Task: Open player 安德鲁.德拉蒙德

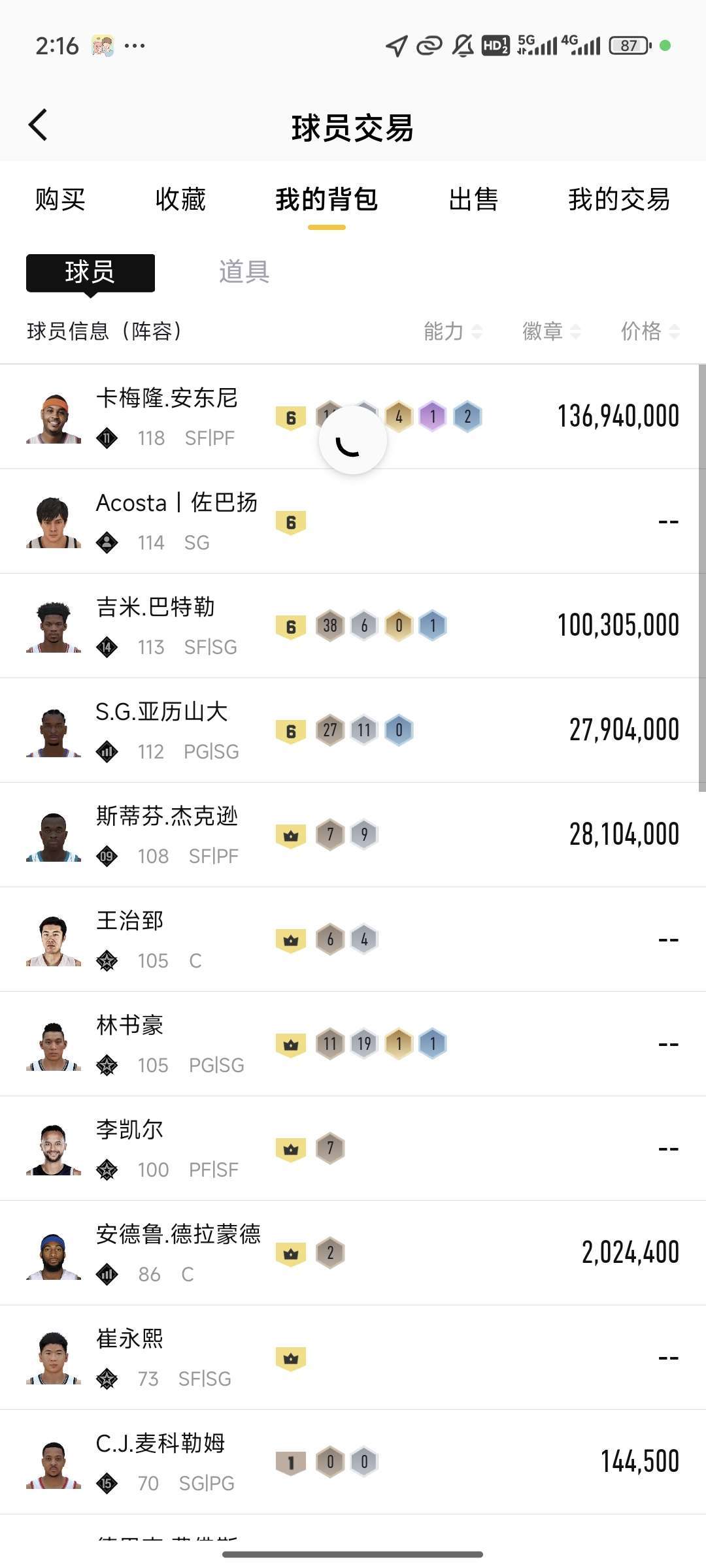Action: coord(178,1252)
